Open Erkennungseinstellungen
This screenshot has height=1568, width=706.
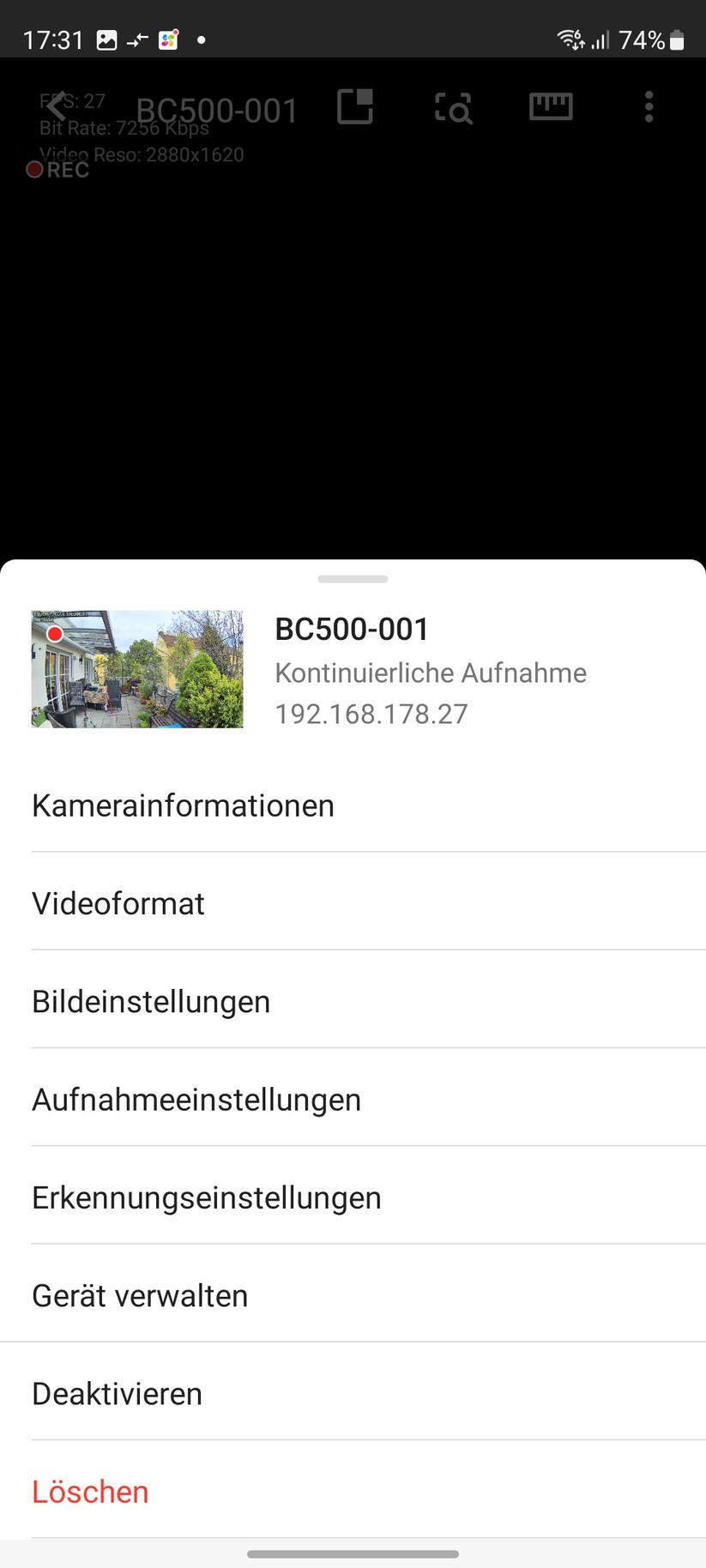(x=206, y=1197)
